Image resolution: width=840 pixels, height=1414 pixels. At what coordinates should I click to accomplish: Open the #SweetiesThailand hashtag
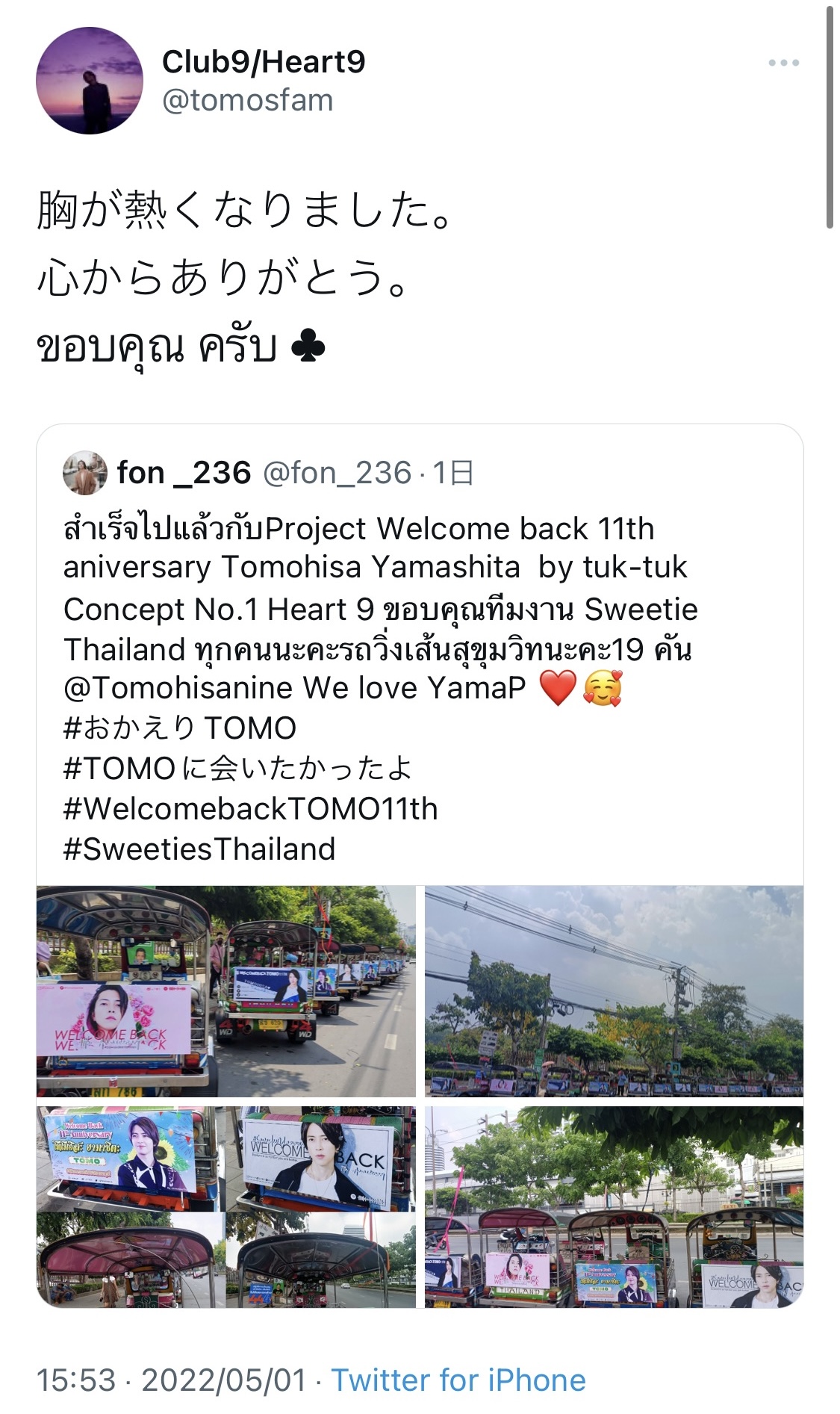point(199,849)
